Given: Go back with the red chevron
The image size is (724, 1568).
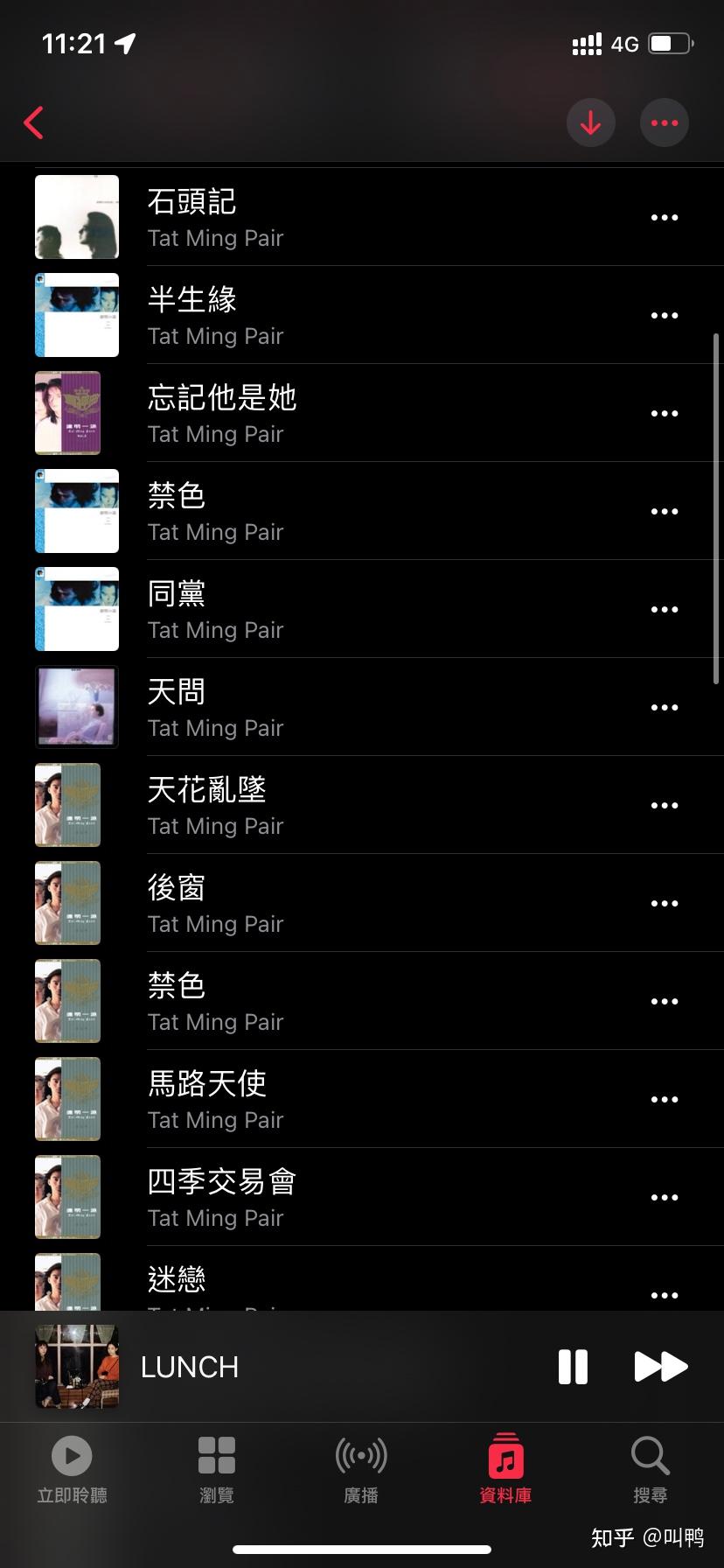Looking at the screenshot, I should (x=34, y=122).
